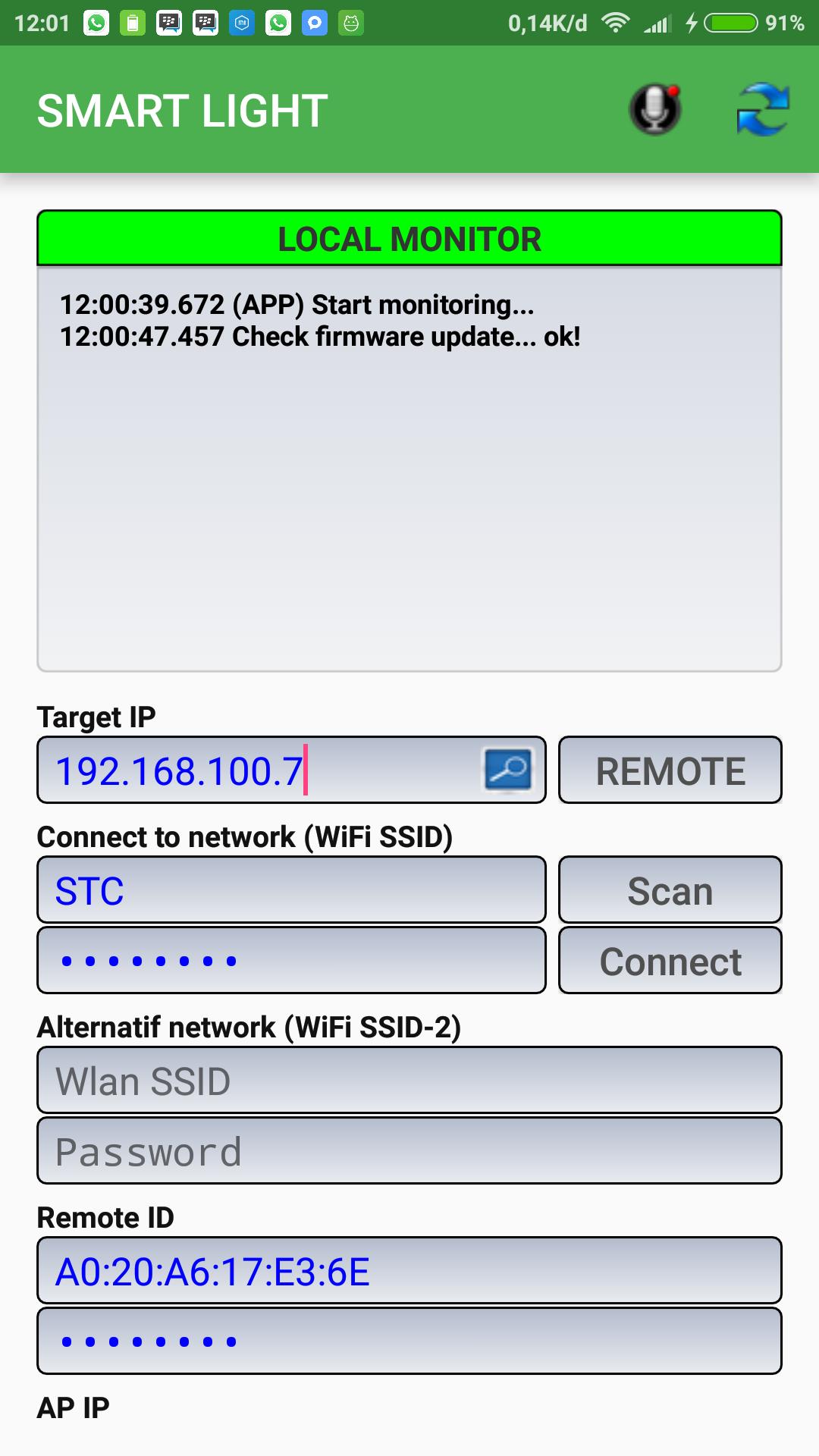
Task: Edit the Target IP field
Action: 258,770
